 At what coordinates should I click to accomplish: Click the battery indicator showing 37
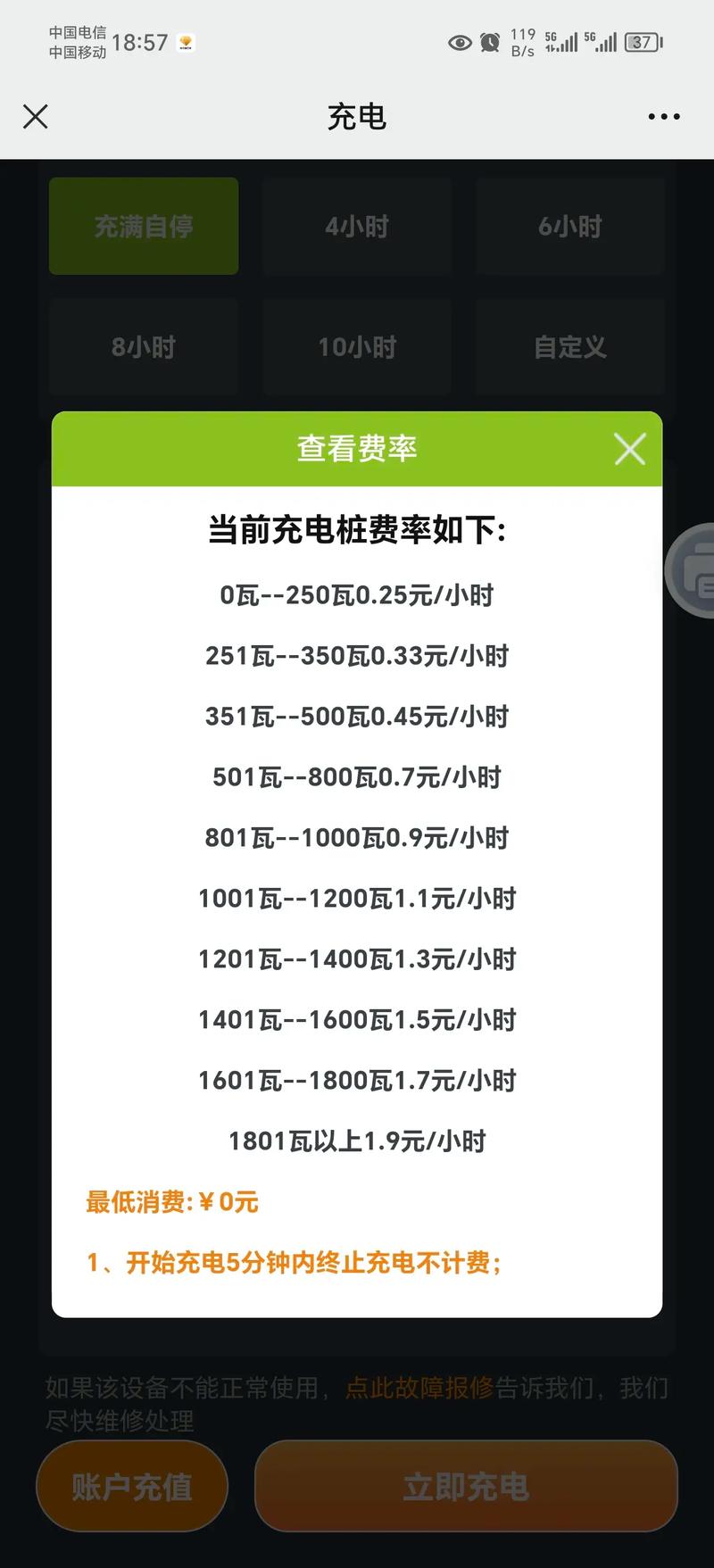[x=641, y=41]
